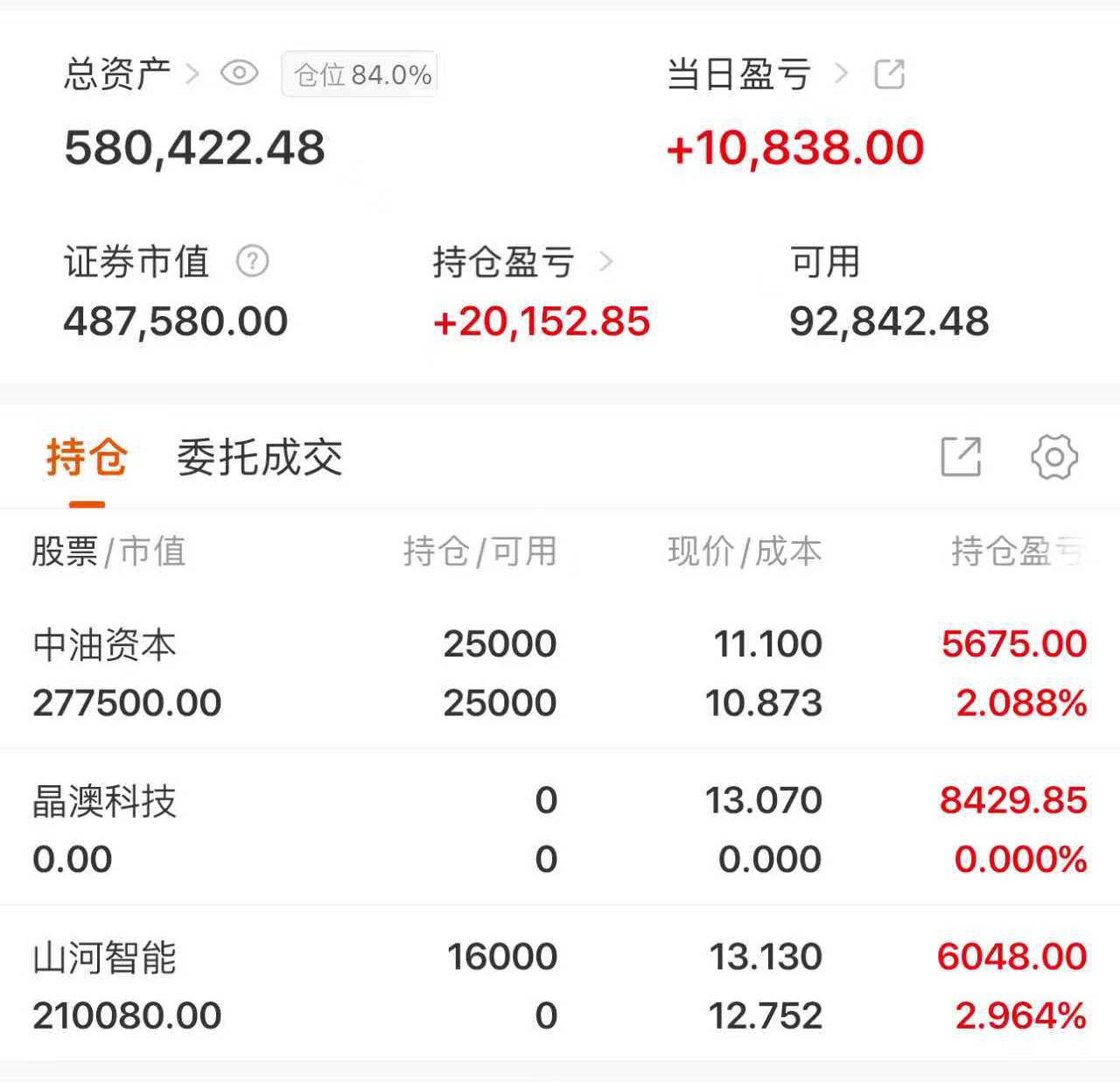Open 总资产 details

tap(131, 74)
